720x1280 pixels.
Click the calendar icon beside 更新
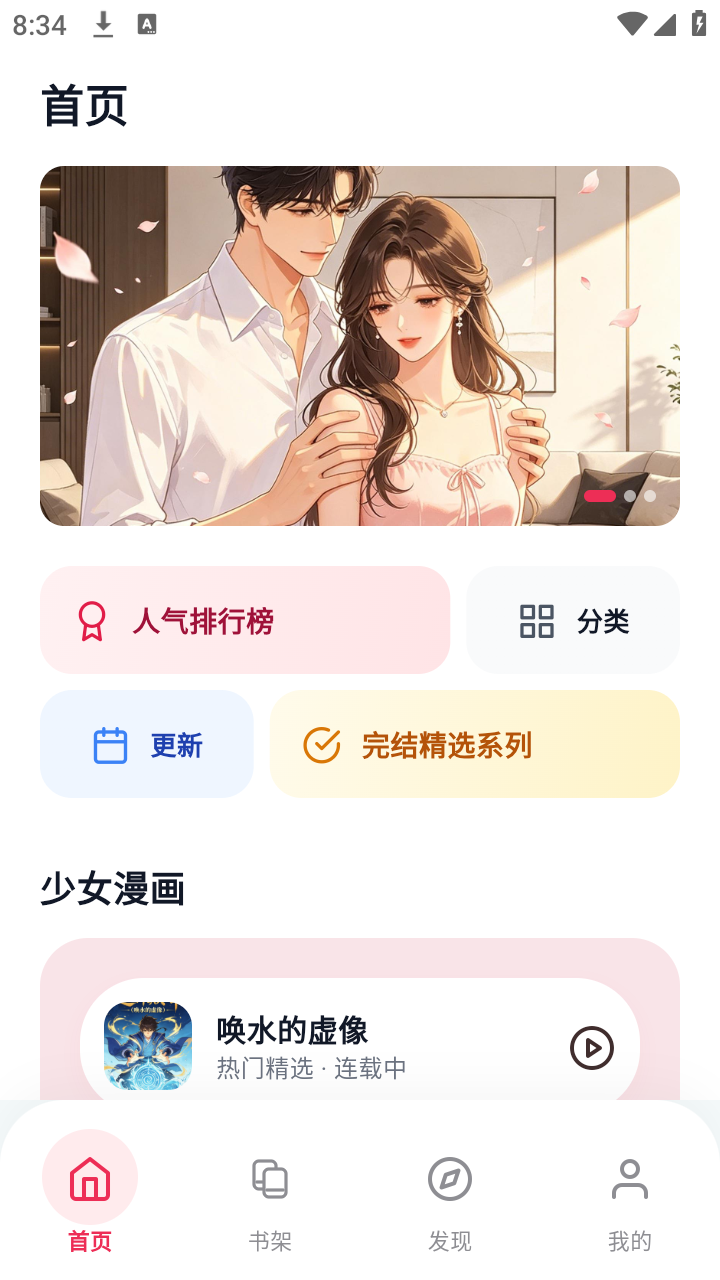click(x=113, y=744)
